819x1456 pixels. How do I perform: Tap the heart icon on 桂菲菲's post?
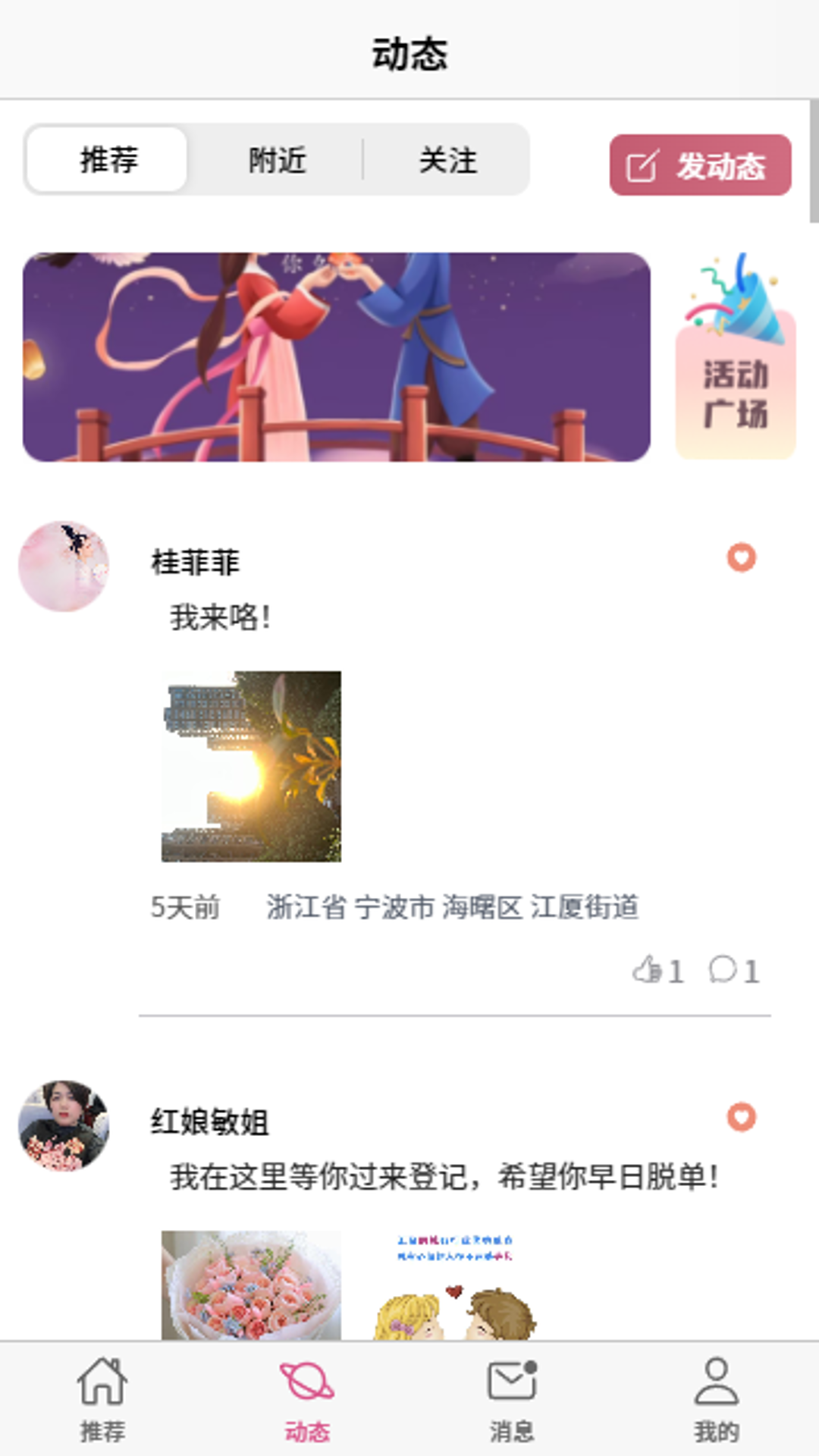pos(741,558)
